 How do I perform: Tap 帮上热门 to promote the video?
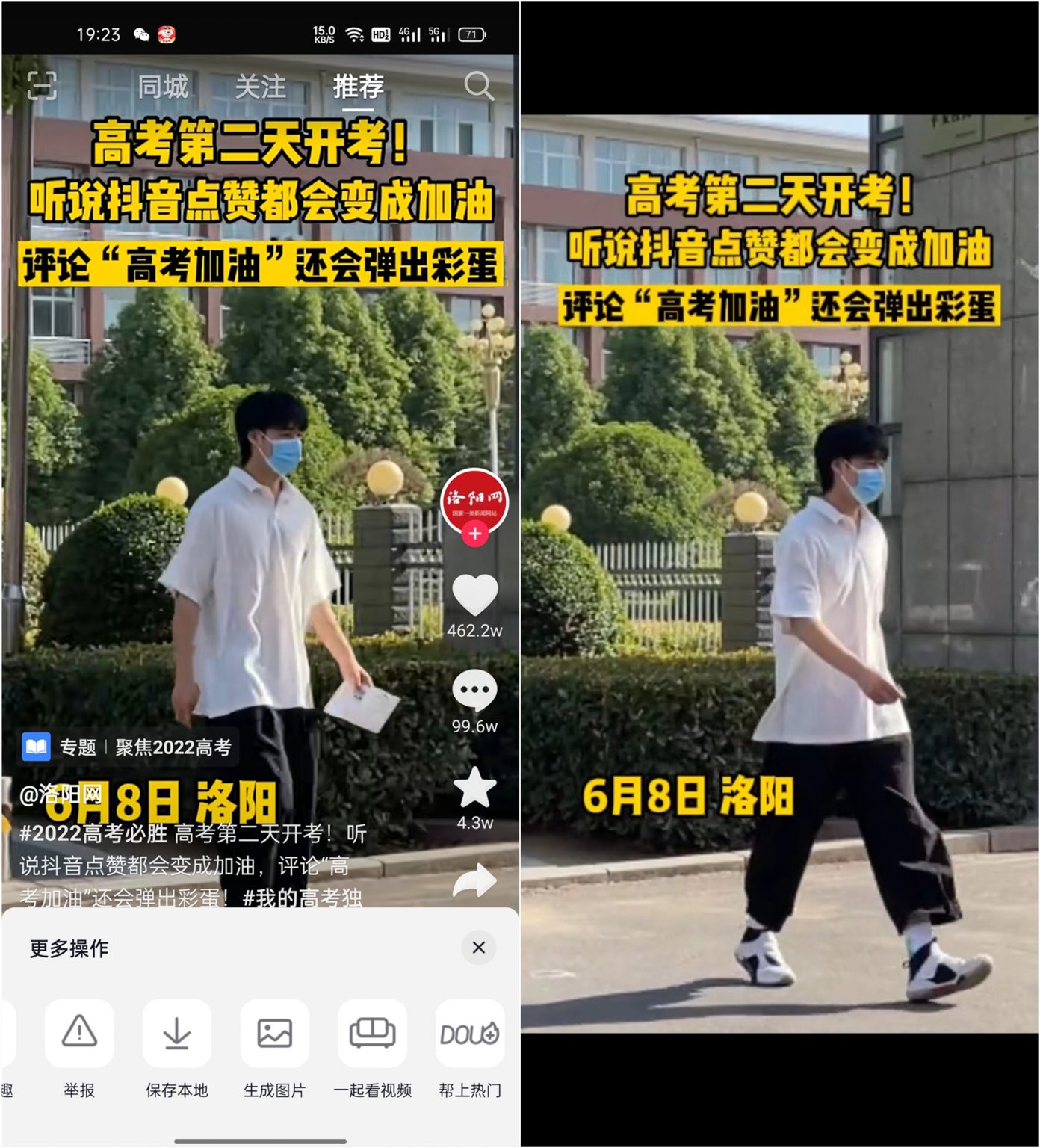(x=470, y=1034)
